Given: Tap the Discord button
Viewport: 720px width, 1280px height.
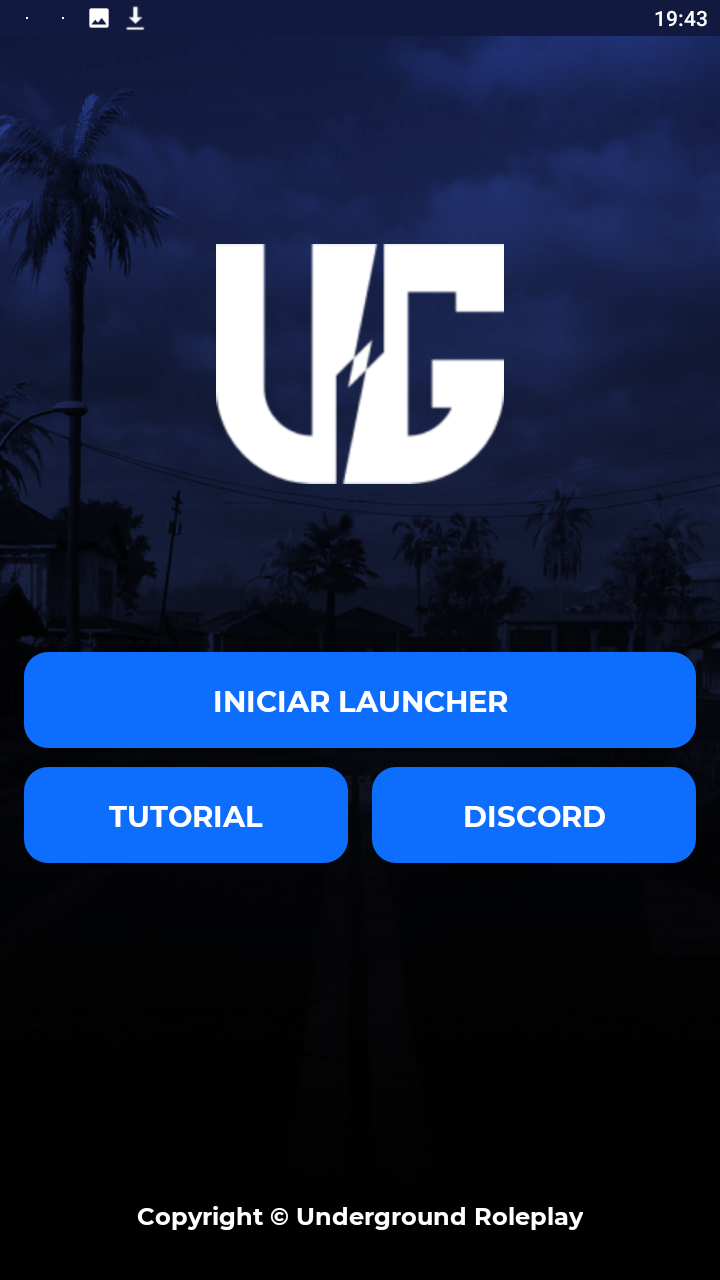Looking at the screenshot, I should tap(534, 815).
